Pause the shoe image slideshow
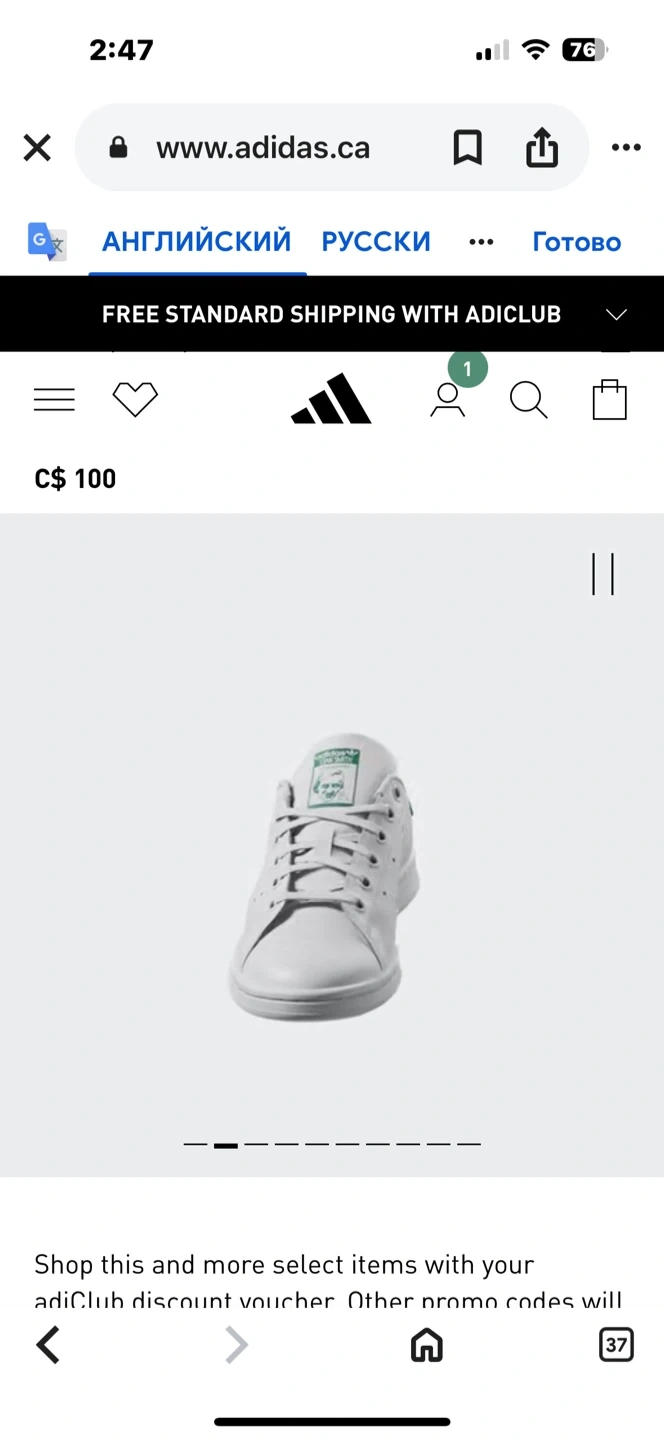 click(x=603, y=574)
